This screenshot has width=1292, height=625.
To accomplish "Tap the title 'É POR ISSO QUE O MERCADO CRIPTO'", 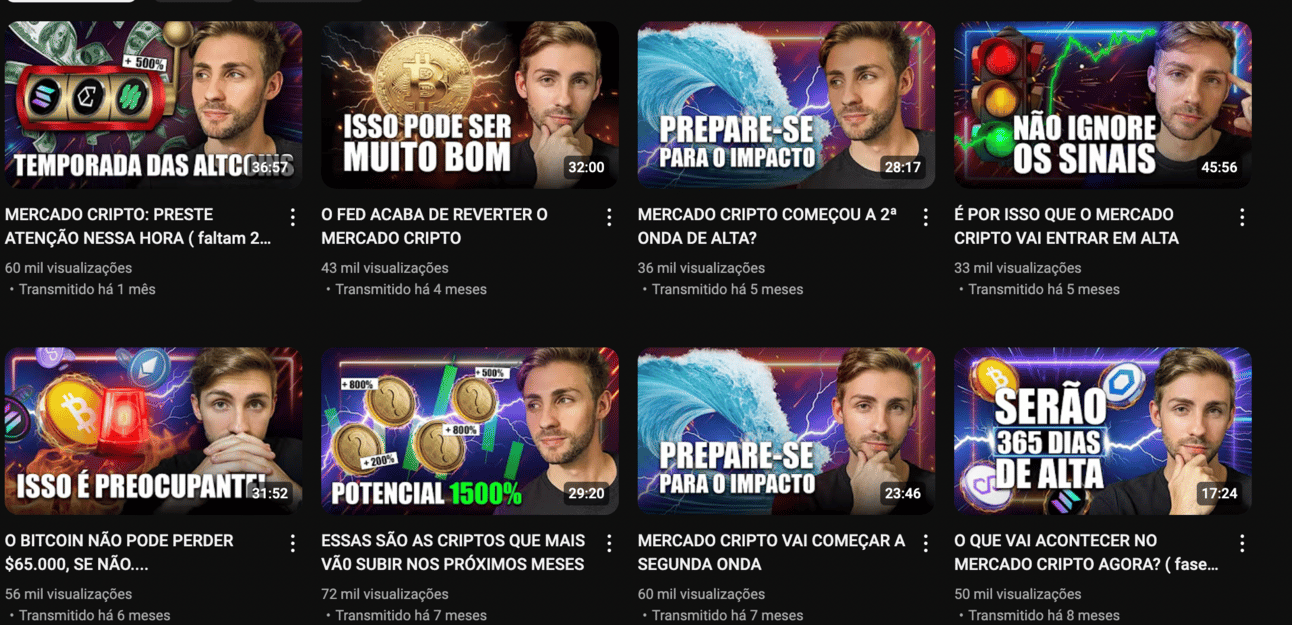I will coord(1065,226).
